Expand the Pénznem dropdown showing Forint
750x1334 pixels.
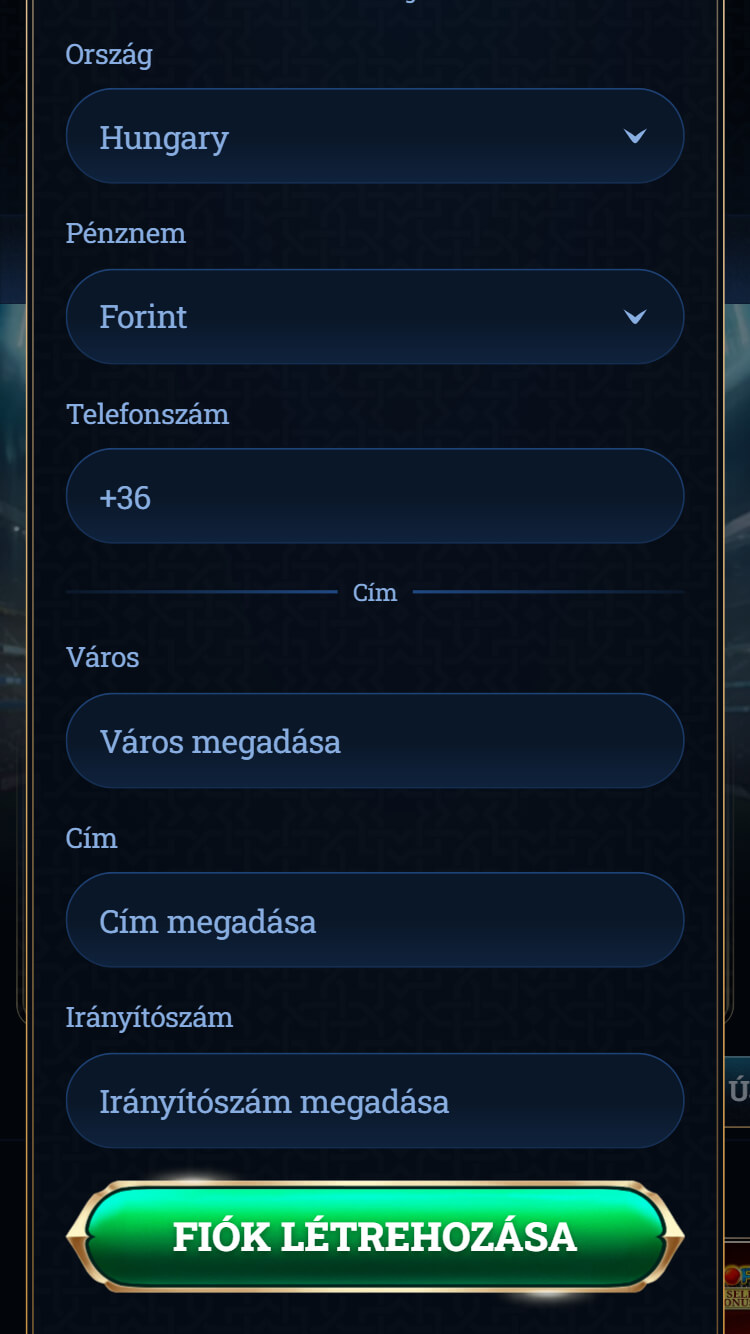[x=374, y=316]
